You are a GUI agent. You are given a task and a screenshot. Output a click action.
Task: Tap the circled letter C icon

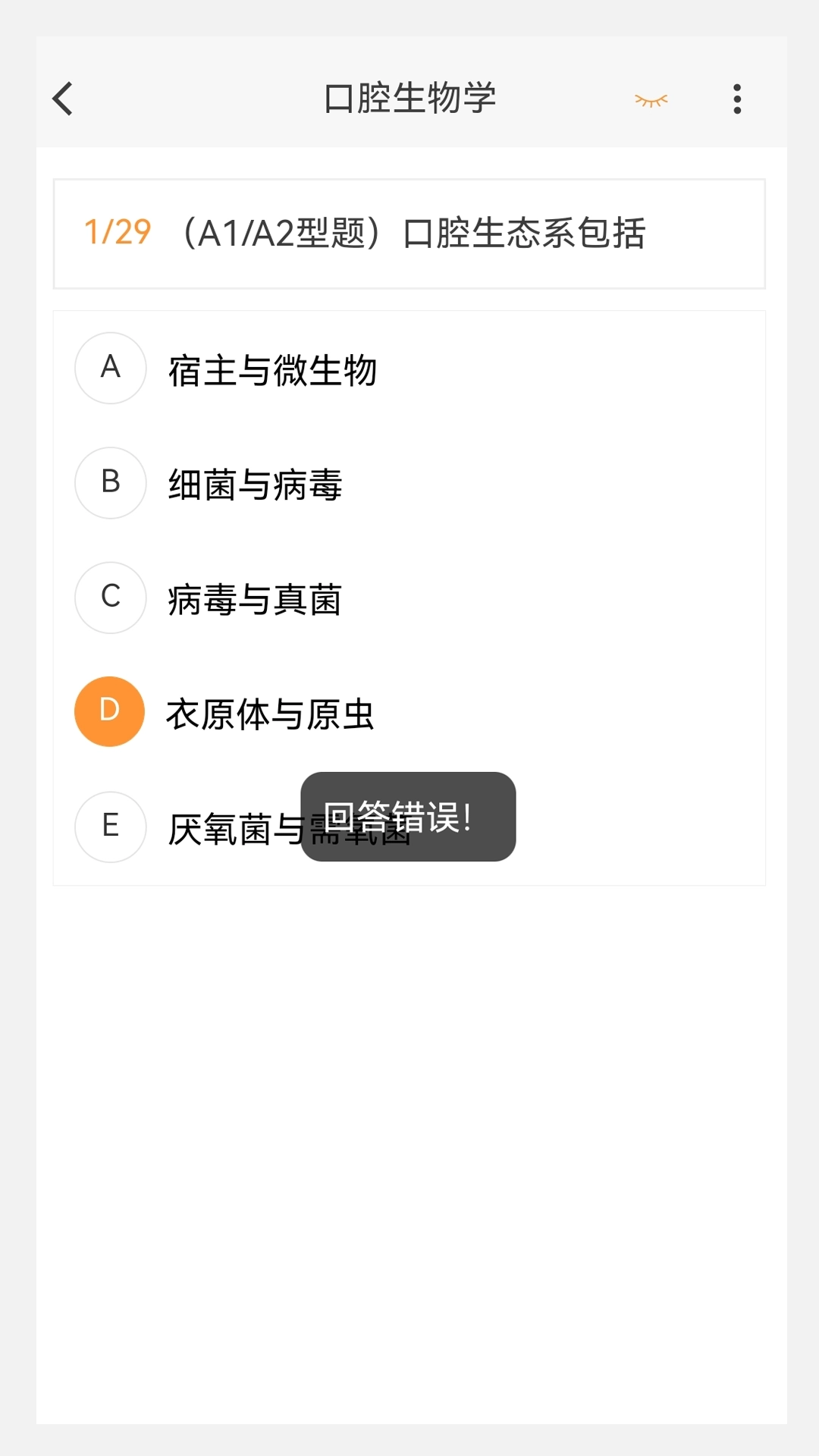point(110,598)
